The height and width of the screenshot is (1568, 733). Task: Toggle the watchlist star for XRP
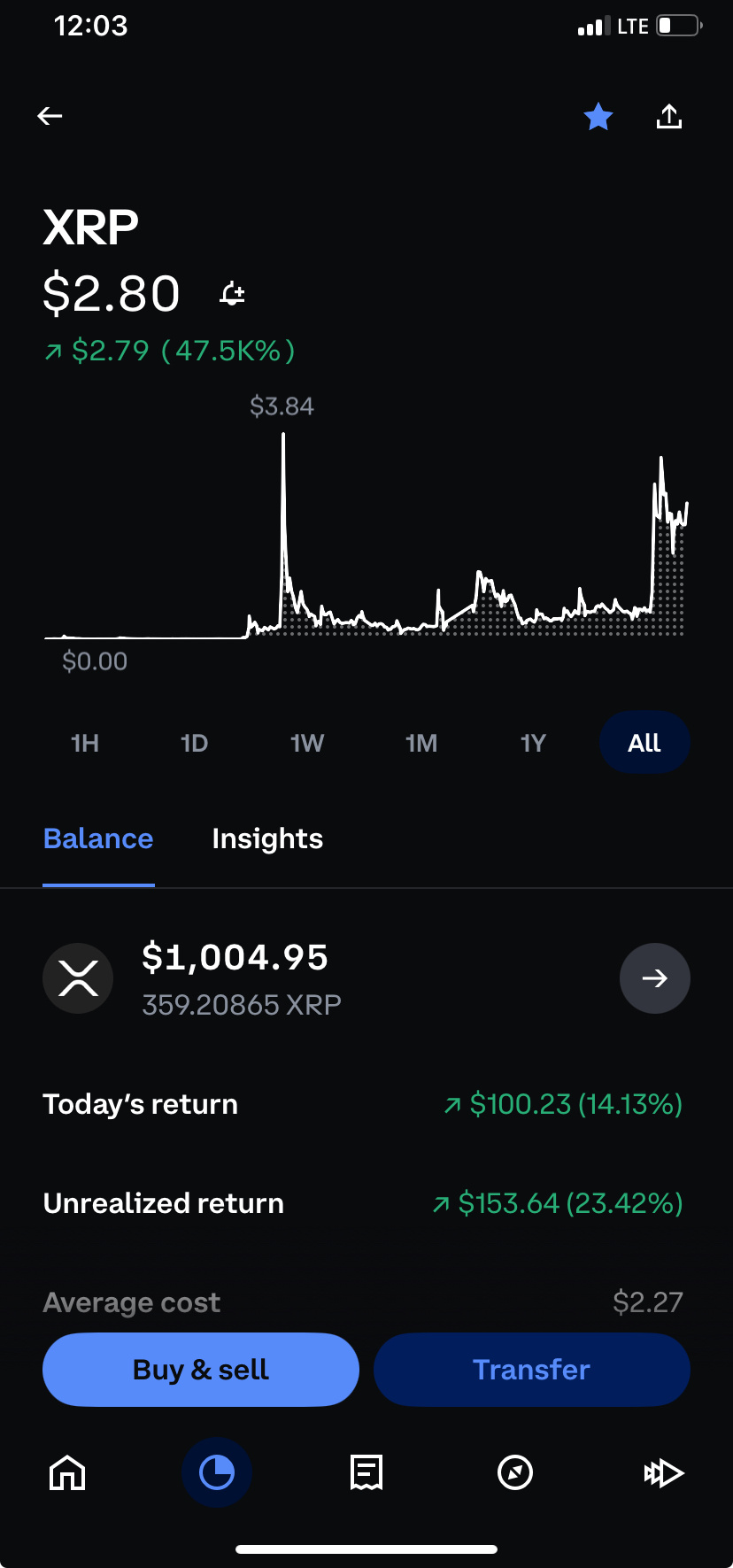598,116
